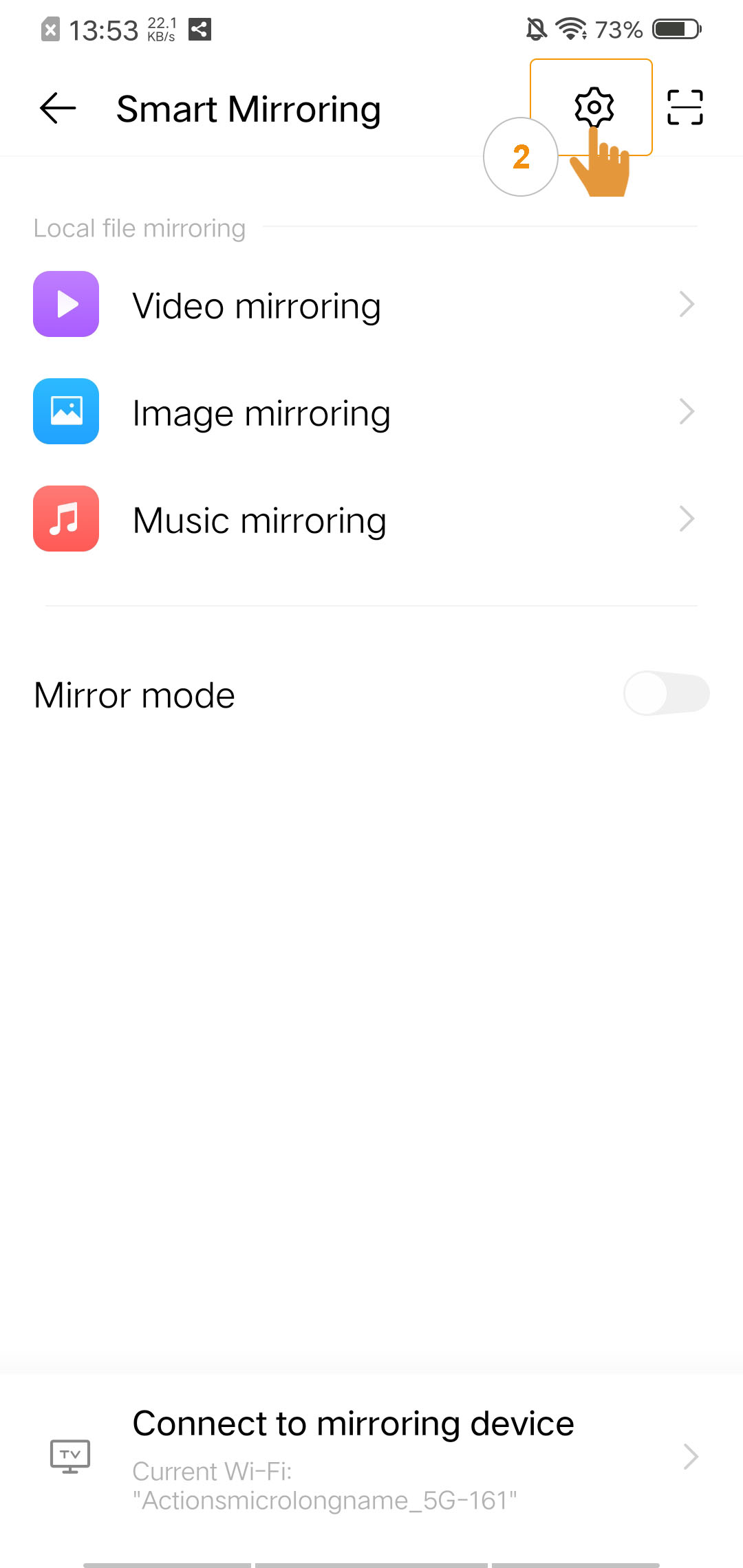Open Video mirroring
The height and width of the screenshot is (1568, 743).
pyautogui.click(x=371, y=305)
